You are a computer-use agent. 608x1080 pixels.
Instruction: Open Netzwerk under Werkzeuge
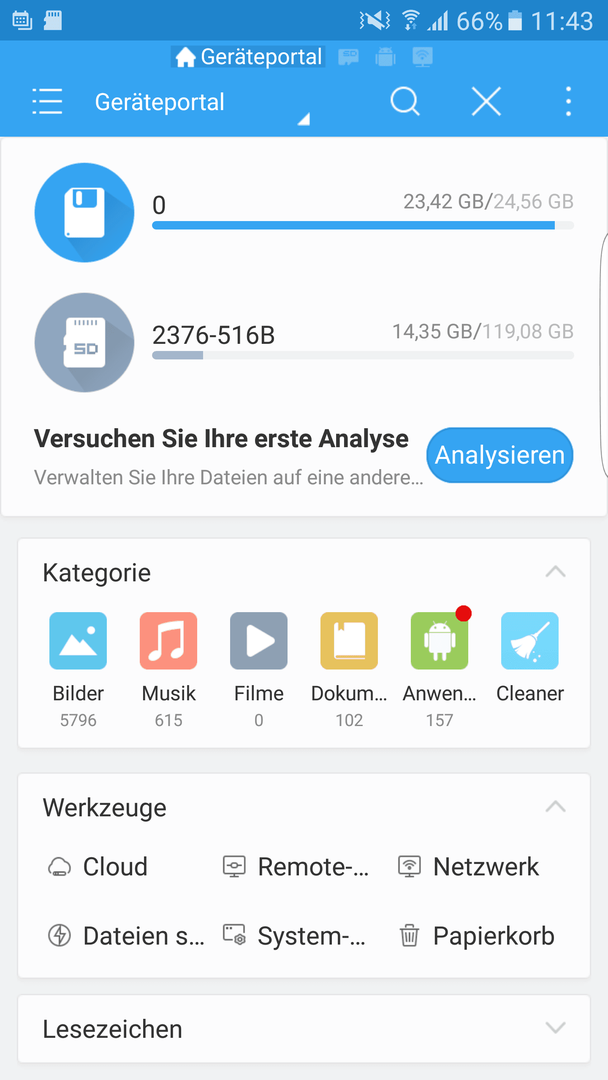click(x=469, y=866)
